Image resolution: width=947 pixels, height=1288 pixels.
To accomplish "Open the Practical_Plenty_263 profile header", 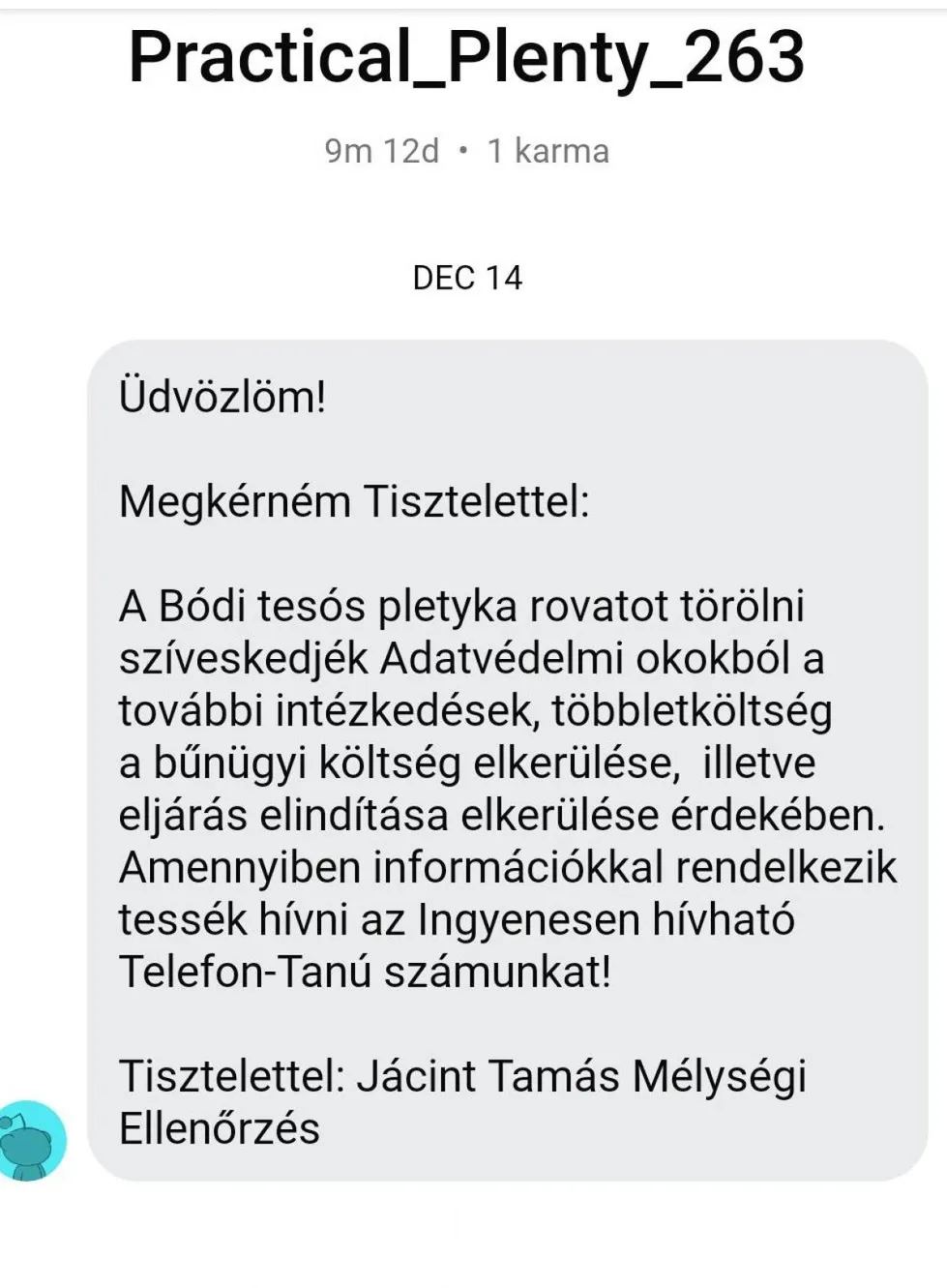I will point(466,58).
